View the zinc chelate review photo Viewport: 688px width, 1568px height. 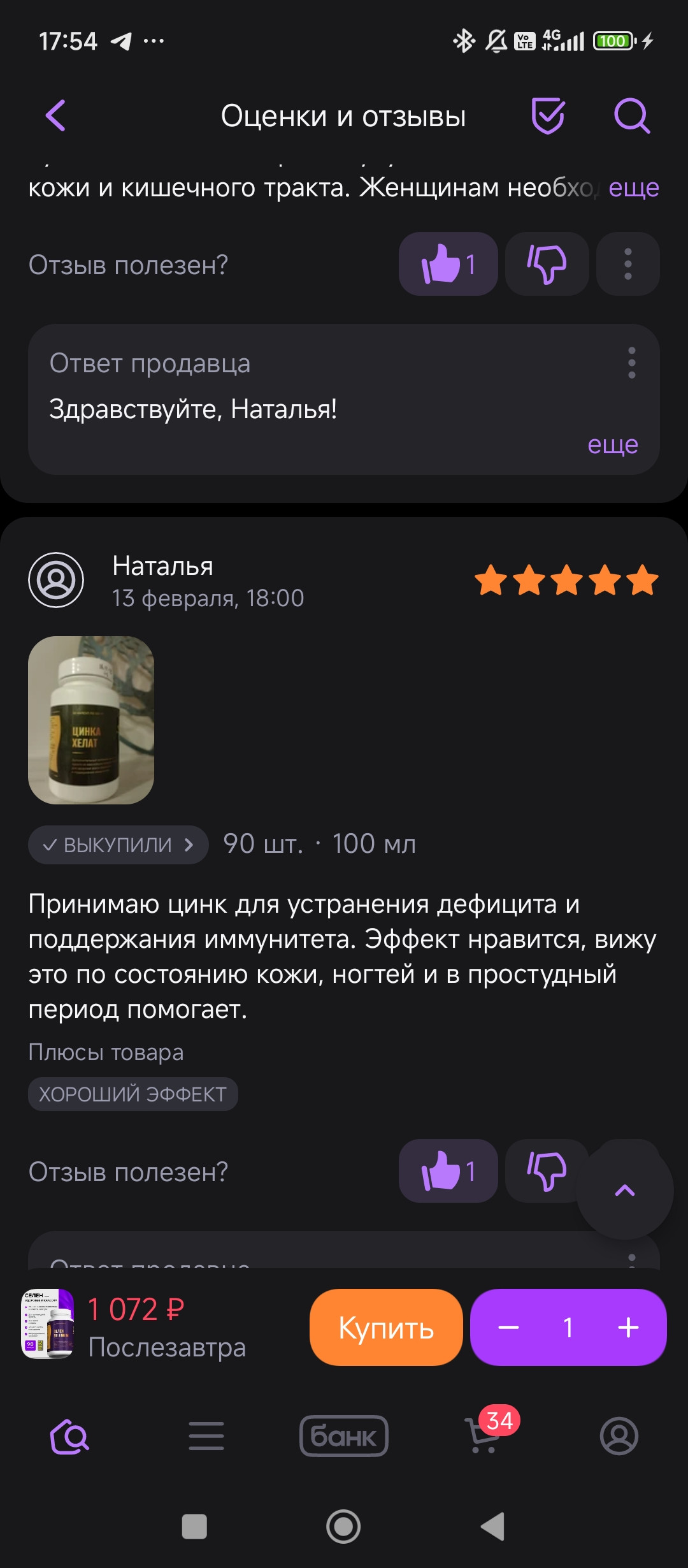(x=91, y=720)
